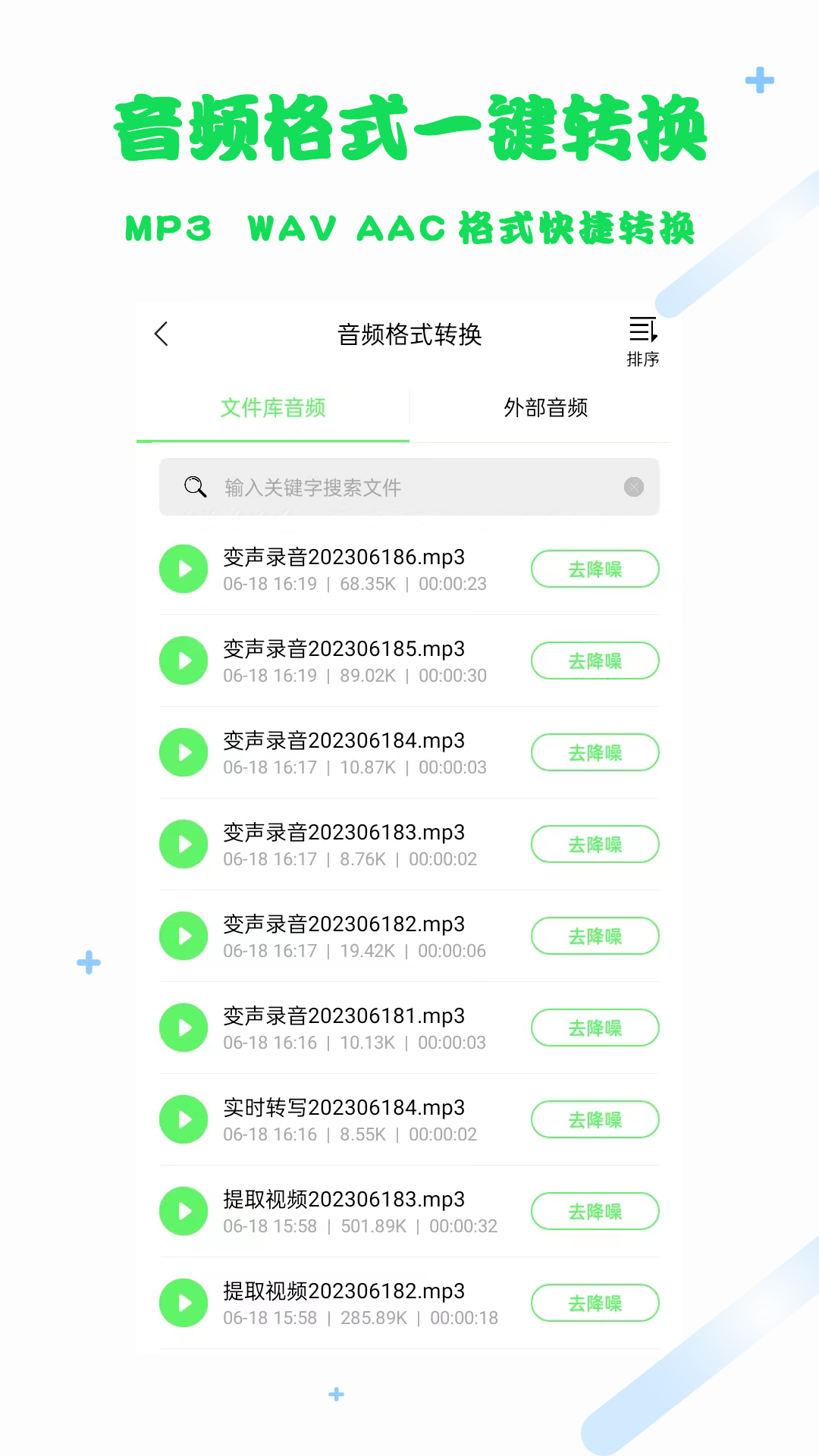The image size is (819, 1456).
Task: Tap 去降噪 on 变声录音202306182.mp3
Action: tap(595, 936)
